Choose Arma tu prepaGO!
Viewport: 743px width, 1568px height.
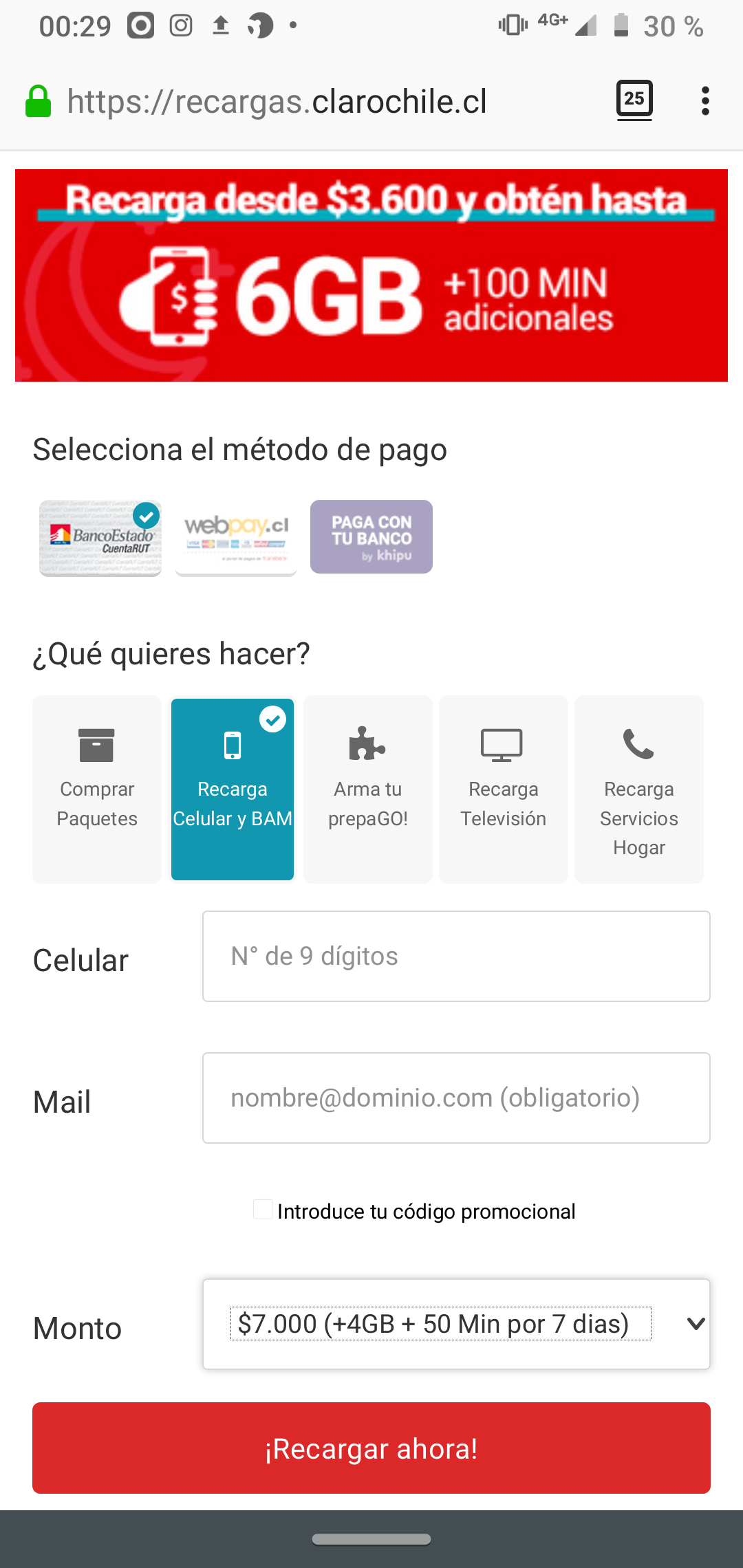(368, 790)
